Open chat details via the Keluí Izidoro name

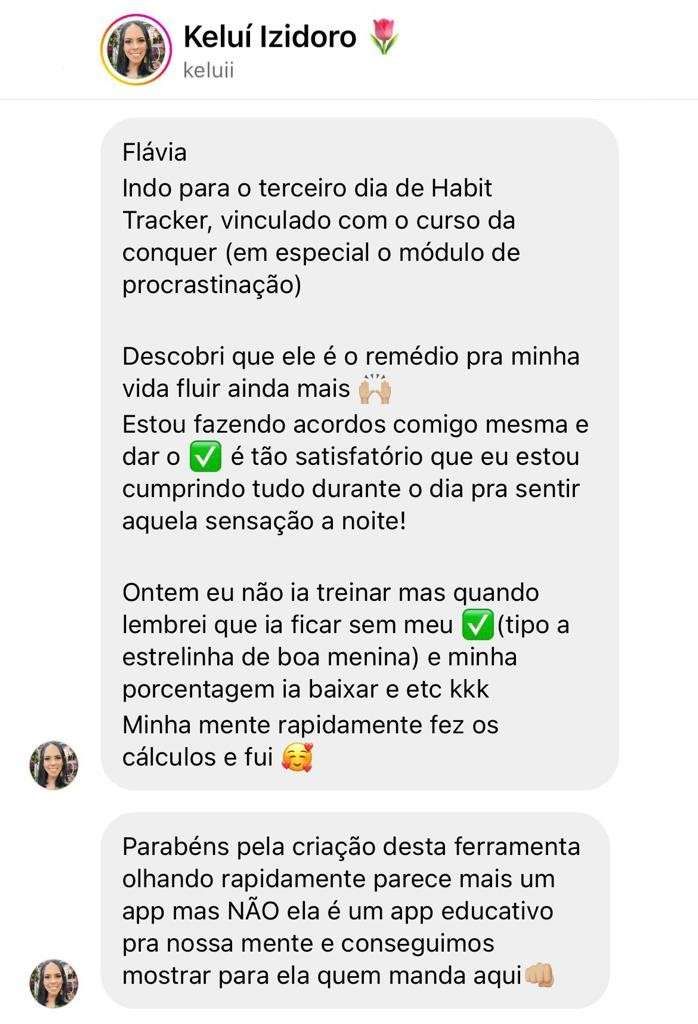[270, 38]
